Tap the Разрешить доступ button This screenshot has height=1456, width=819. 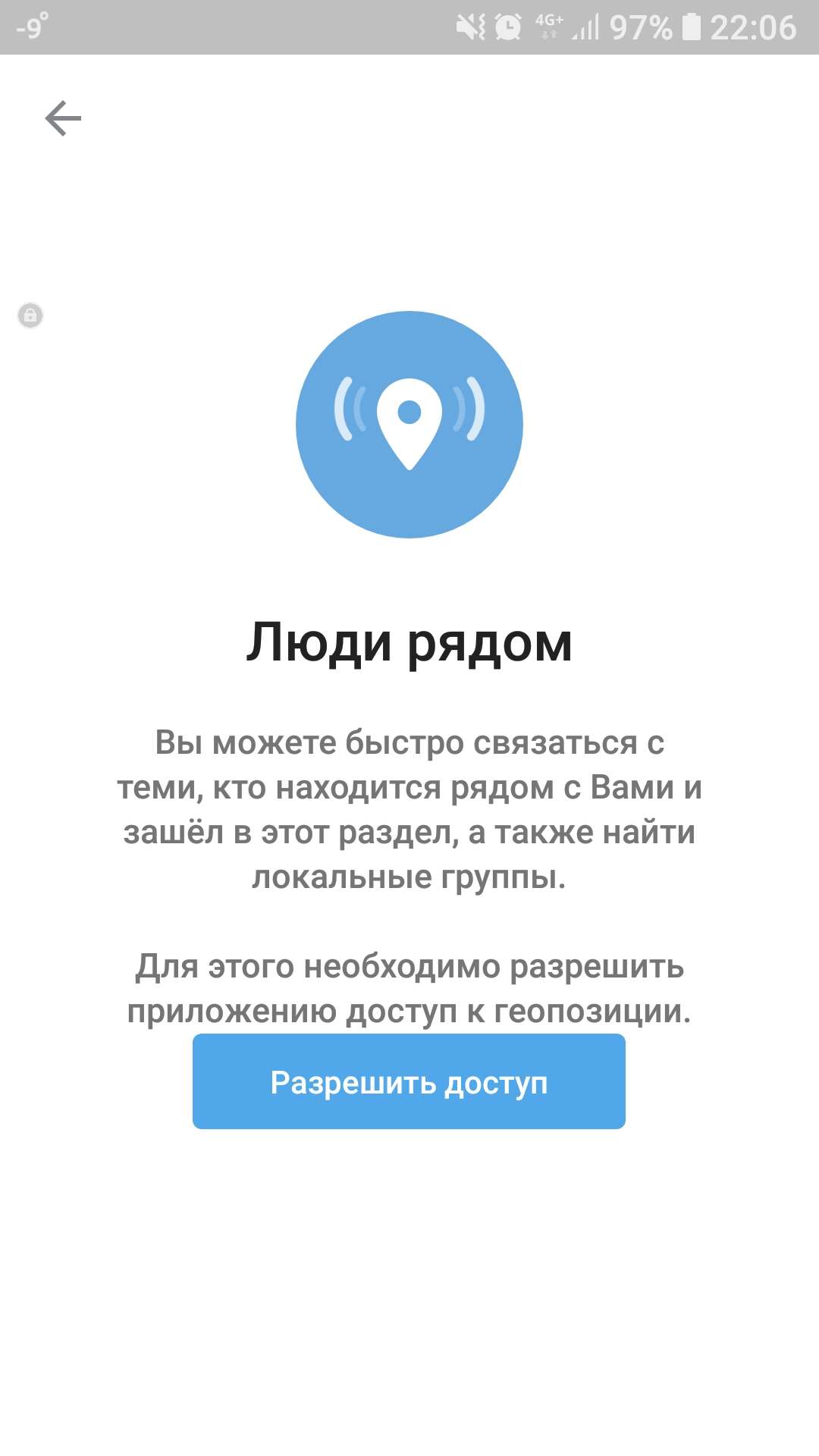[409, 1081]
